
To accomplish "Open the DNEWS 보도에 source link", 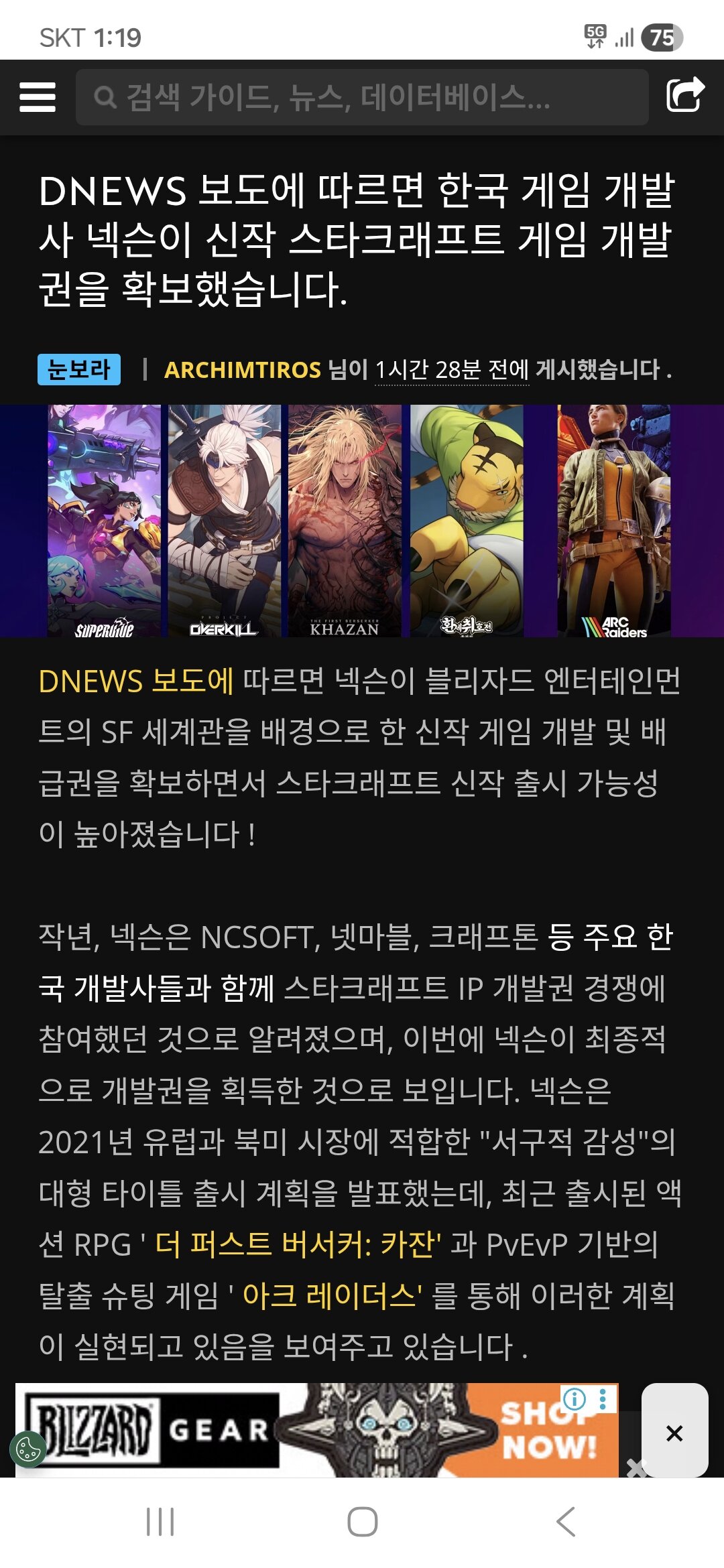I will (136, 681).
